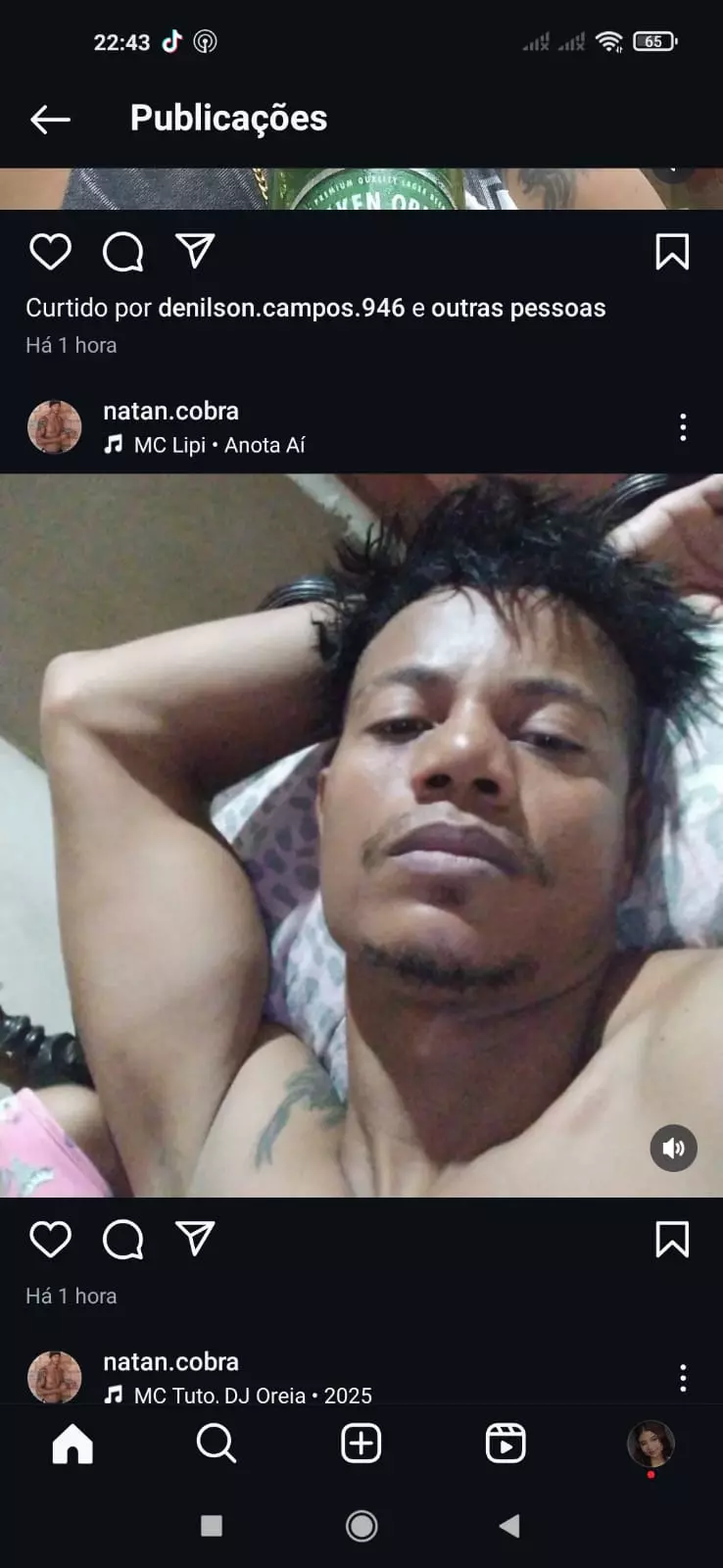Share the post liked by denilson.campos.946

[195, 251]
